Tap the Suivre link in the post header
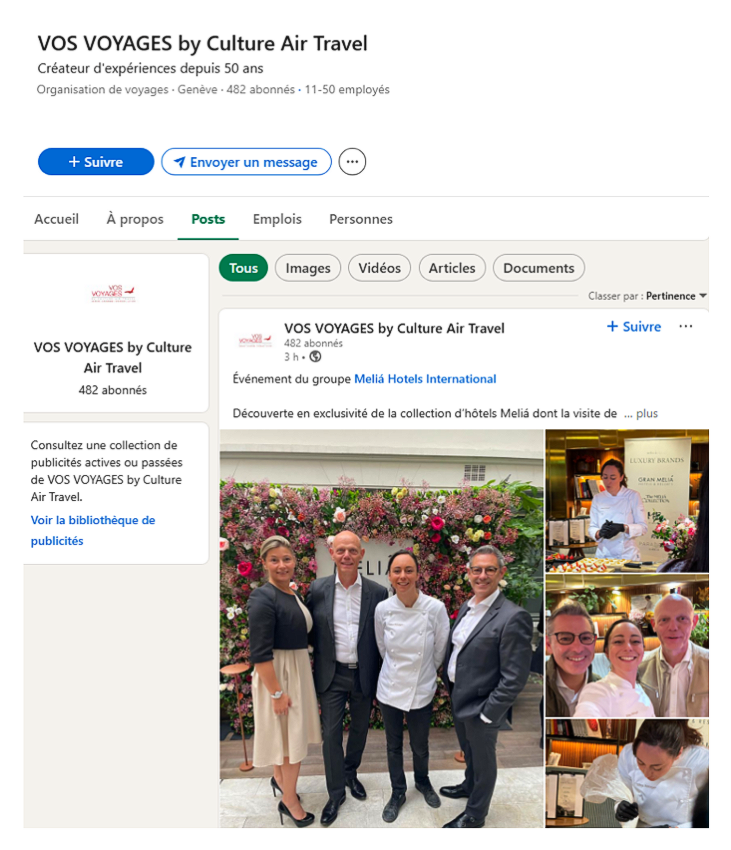Viewport: 731px width, 850px height. (x=634, y=327)
